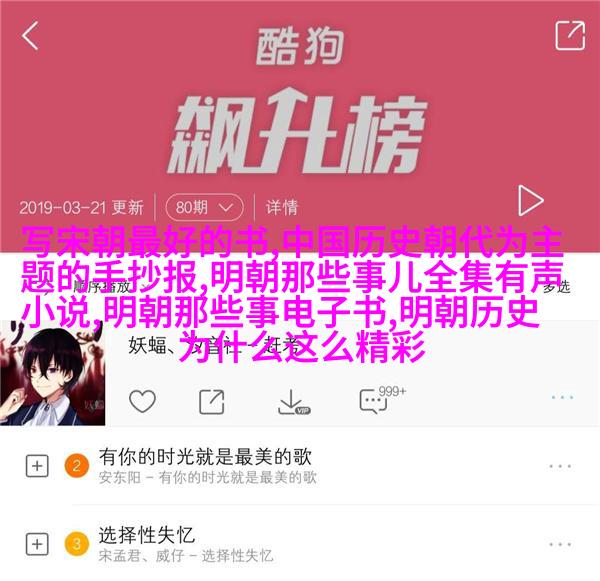
Task: Open more options for 有你的时光就是最美的歌
Action: (561, 466)
